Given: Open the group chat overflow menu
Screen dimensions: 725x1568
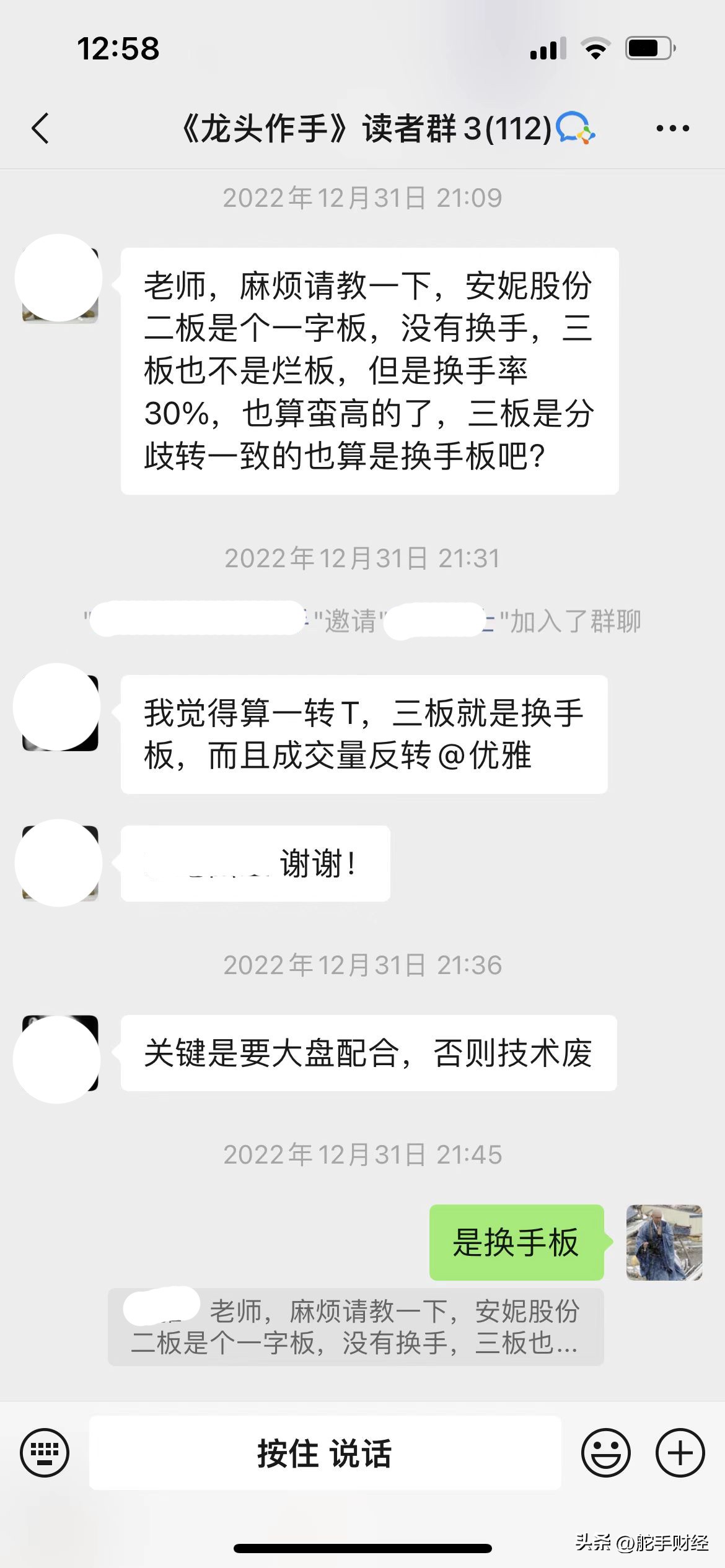Looking at the screenshot, I should [672, 129].
